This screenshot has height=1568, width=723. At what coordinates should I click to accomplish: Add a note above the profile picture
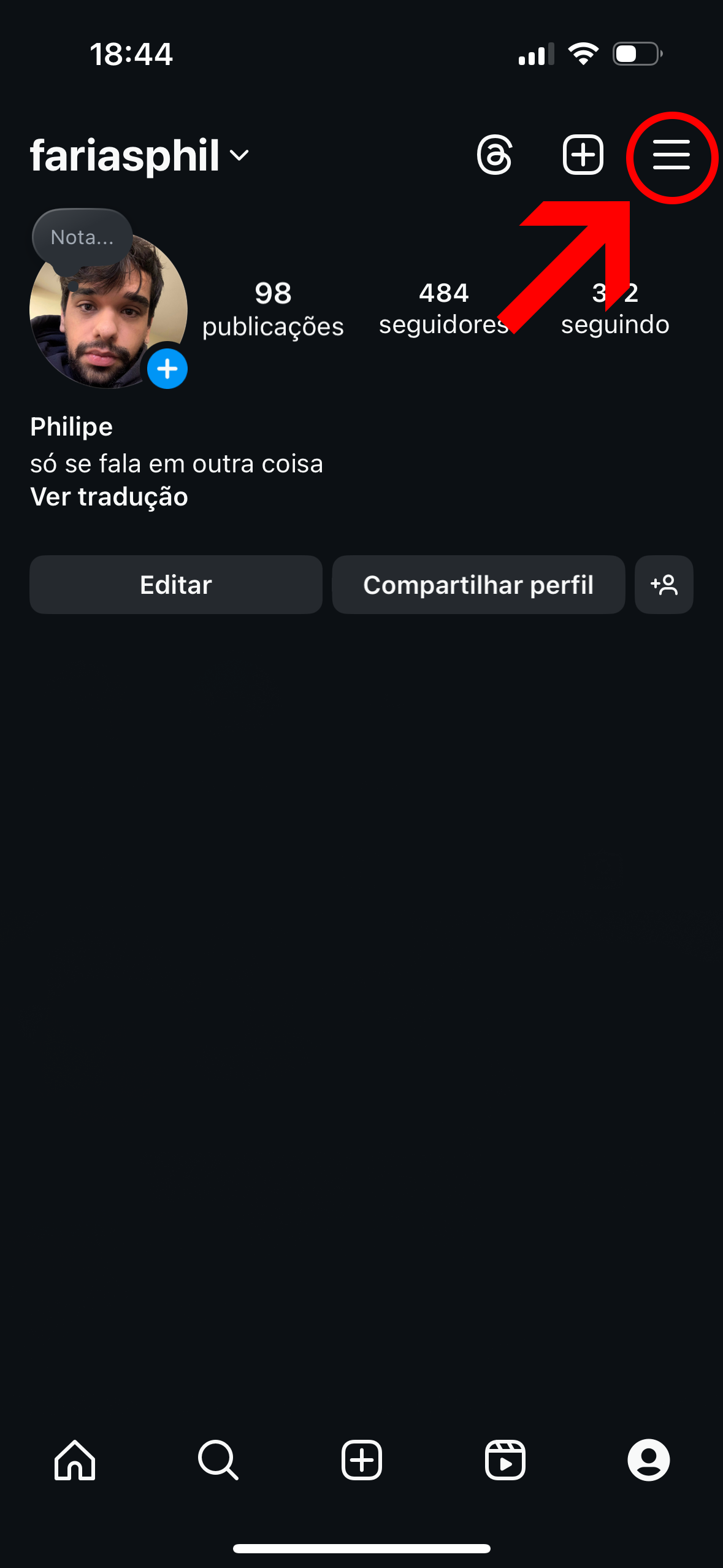(82, 237)
